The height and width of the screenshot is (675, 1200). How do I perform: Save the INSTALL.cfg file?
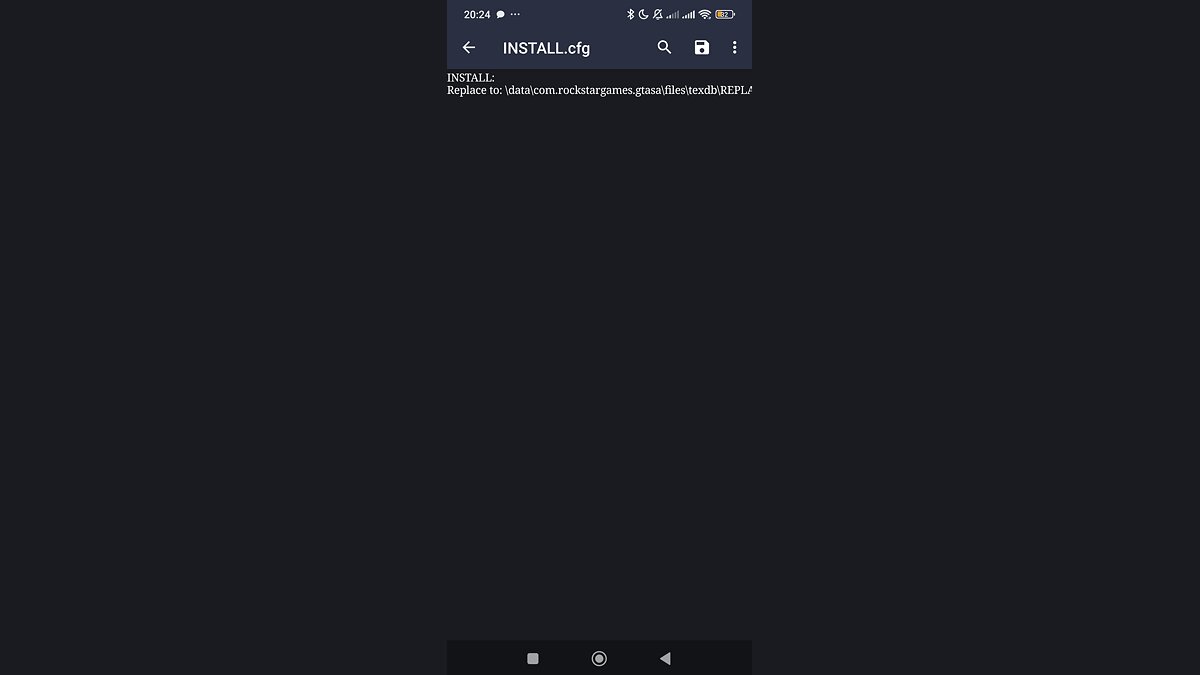701,48
